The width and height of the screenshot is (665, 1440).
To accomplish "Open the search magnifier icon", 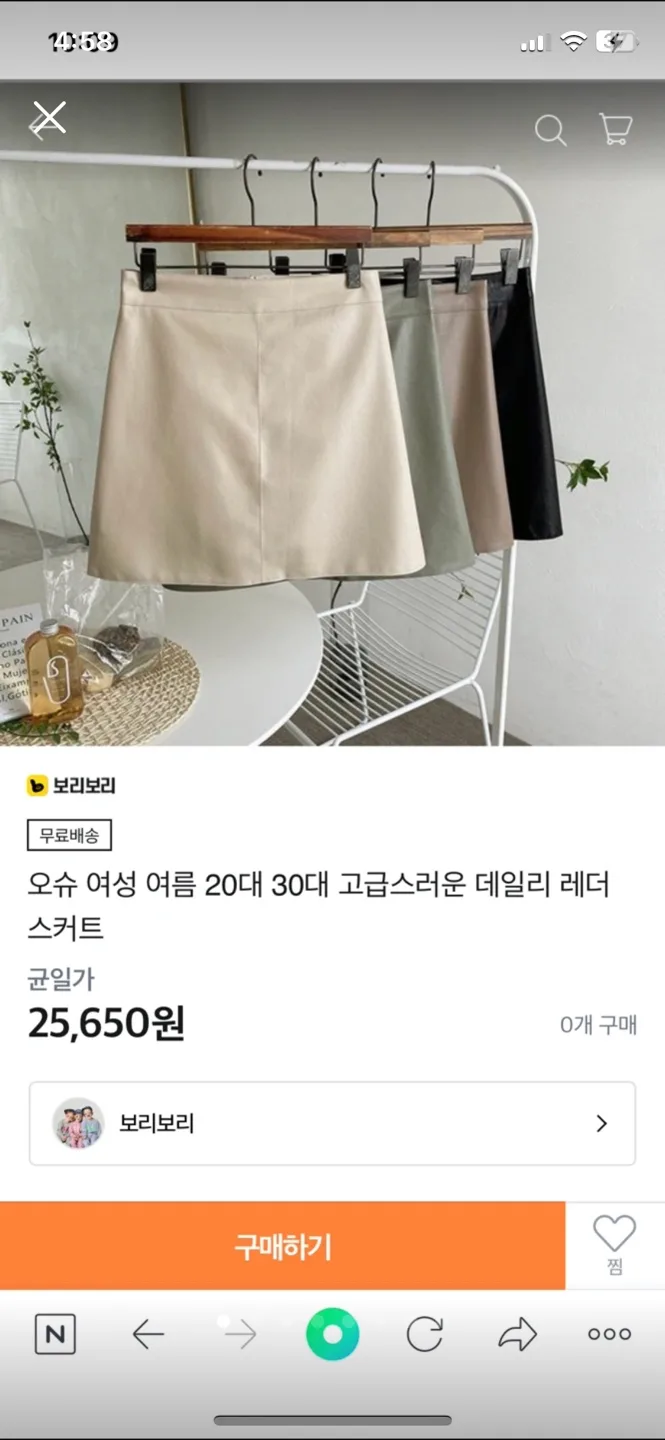I will [550, 130].
